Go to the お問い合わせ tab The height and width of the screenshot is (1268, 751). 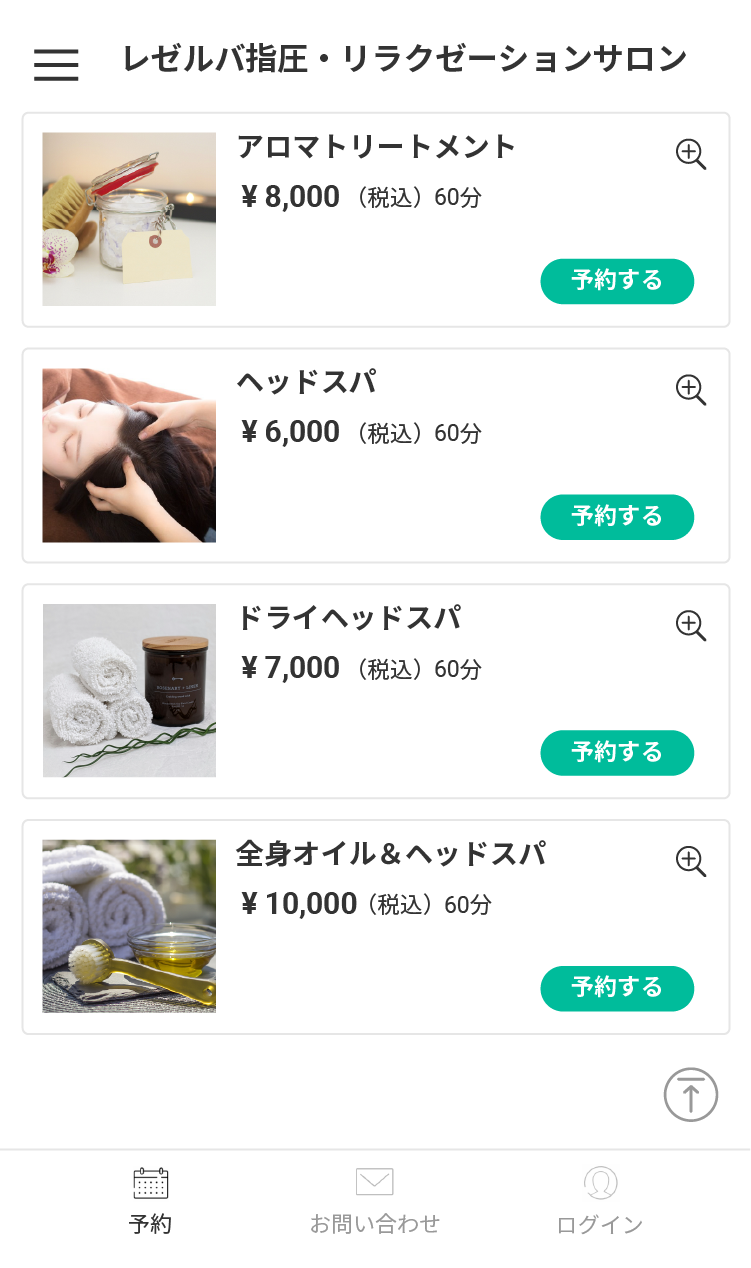point(375,1201)
